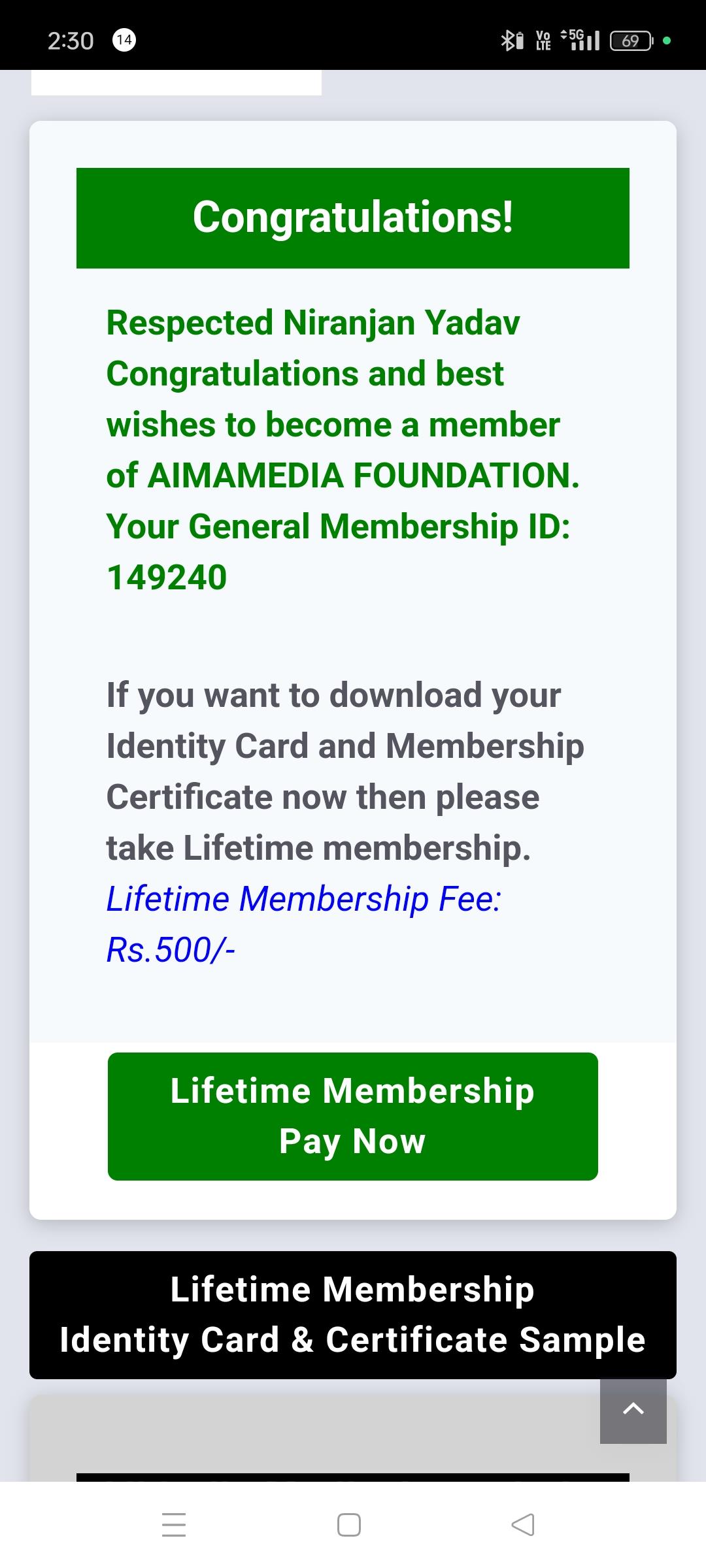Image resolution: width=706 pixels, height=1568 pixels.
Task: Go to home screen via home button
Action: click(349, 1525)
